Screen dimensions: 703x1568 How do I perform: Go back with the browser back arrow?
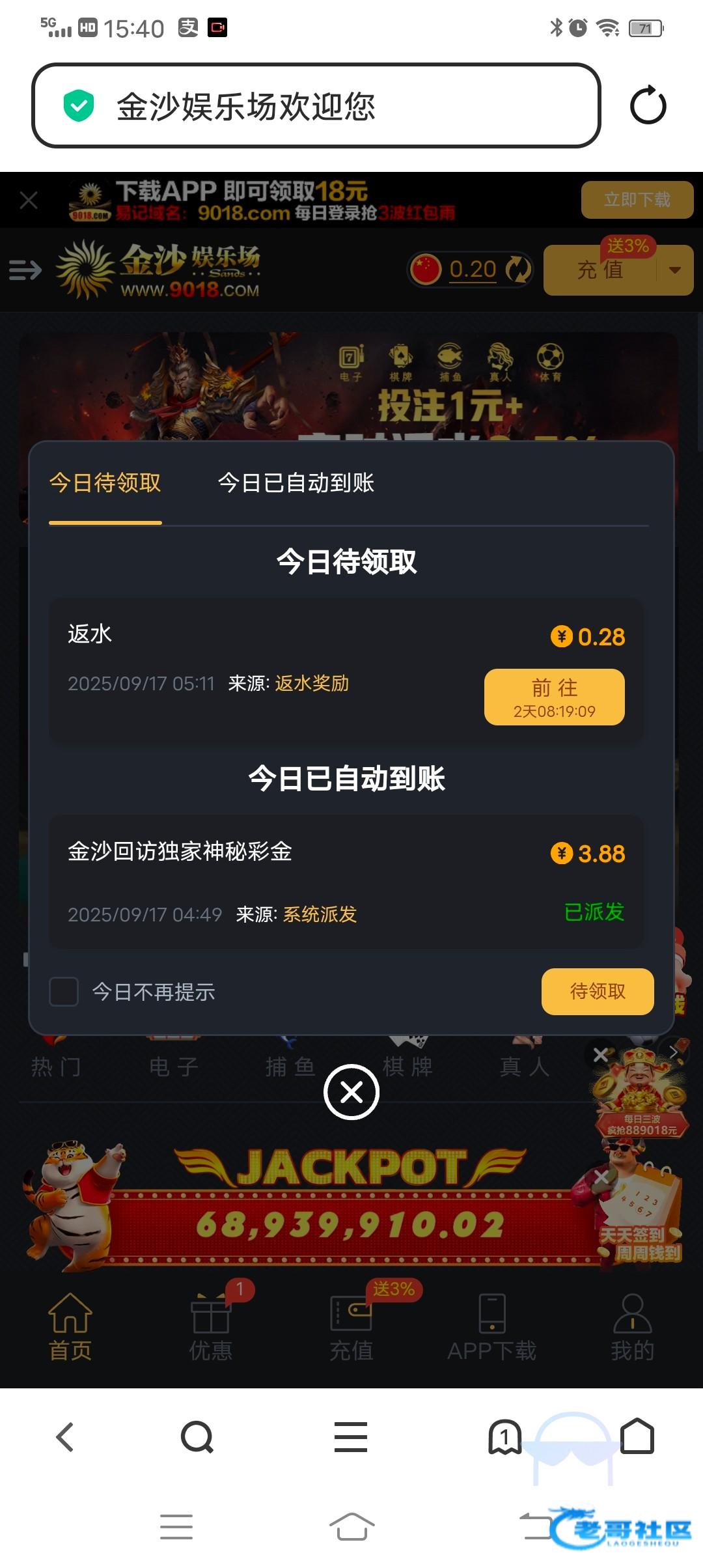click(x=65, y=1437)
